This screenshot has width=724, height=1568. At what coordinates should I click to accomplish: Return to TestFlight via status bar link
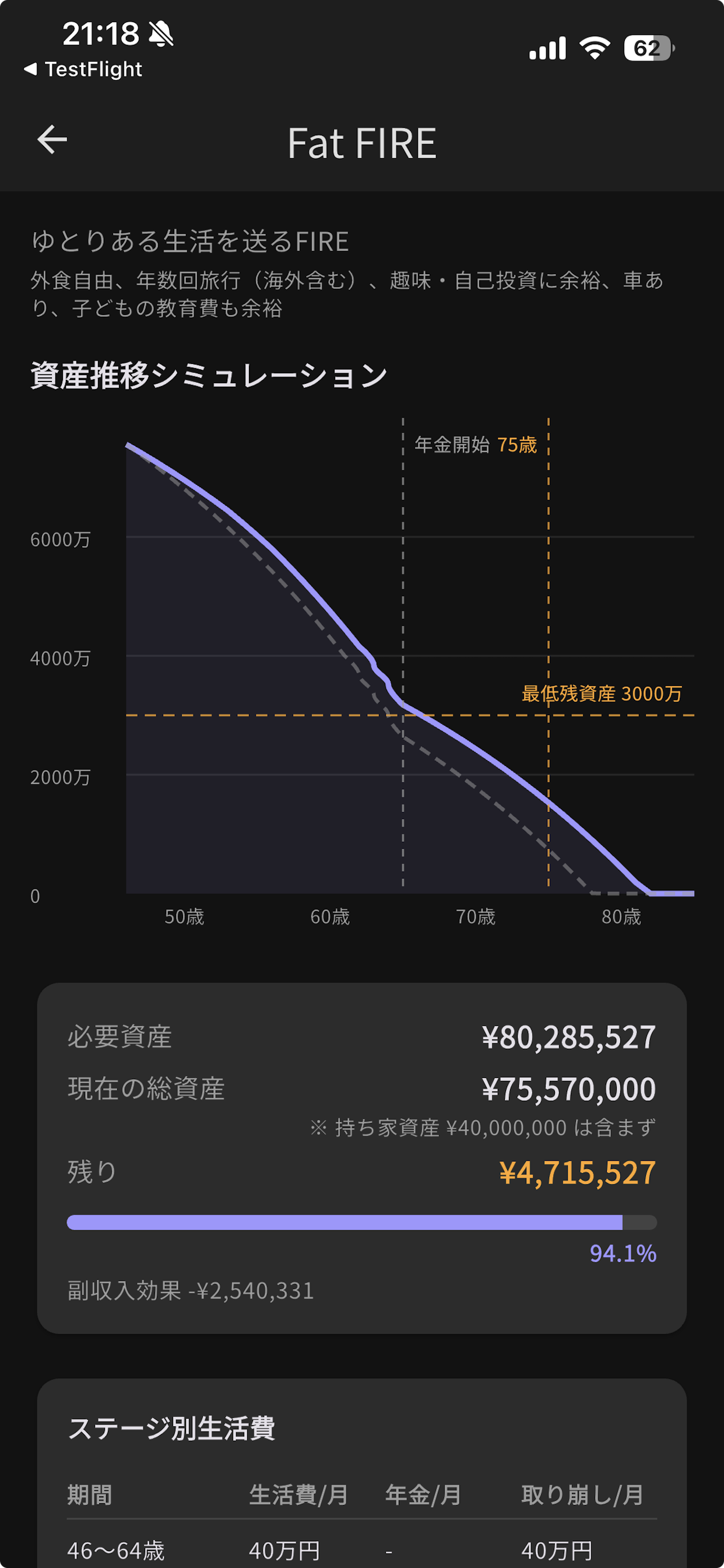pos(83,69)
